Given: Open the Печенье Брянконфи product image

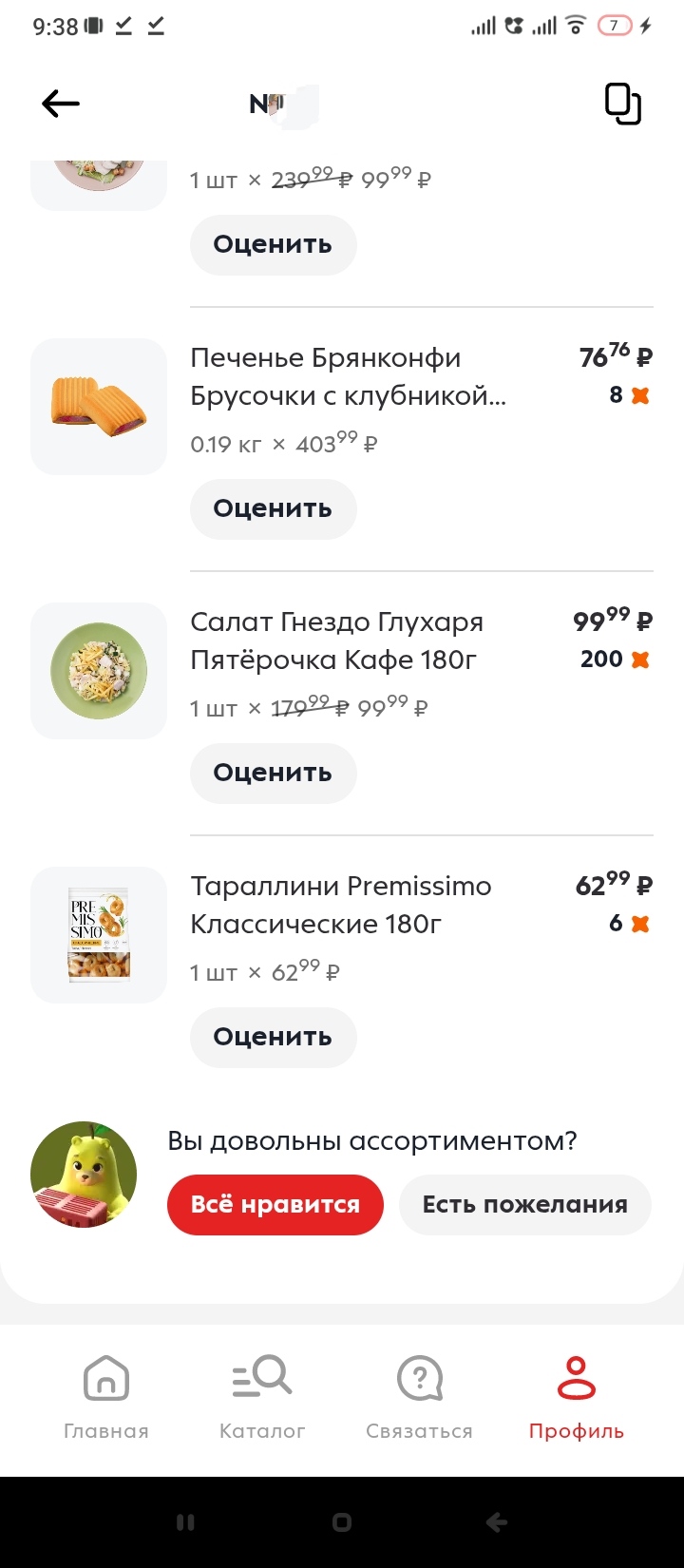Looking at the screenshot, I should (x=99, y=407).
